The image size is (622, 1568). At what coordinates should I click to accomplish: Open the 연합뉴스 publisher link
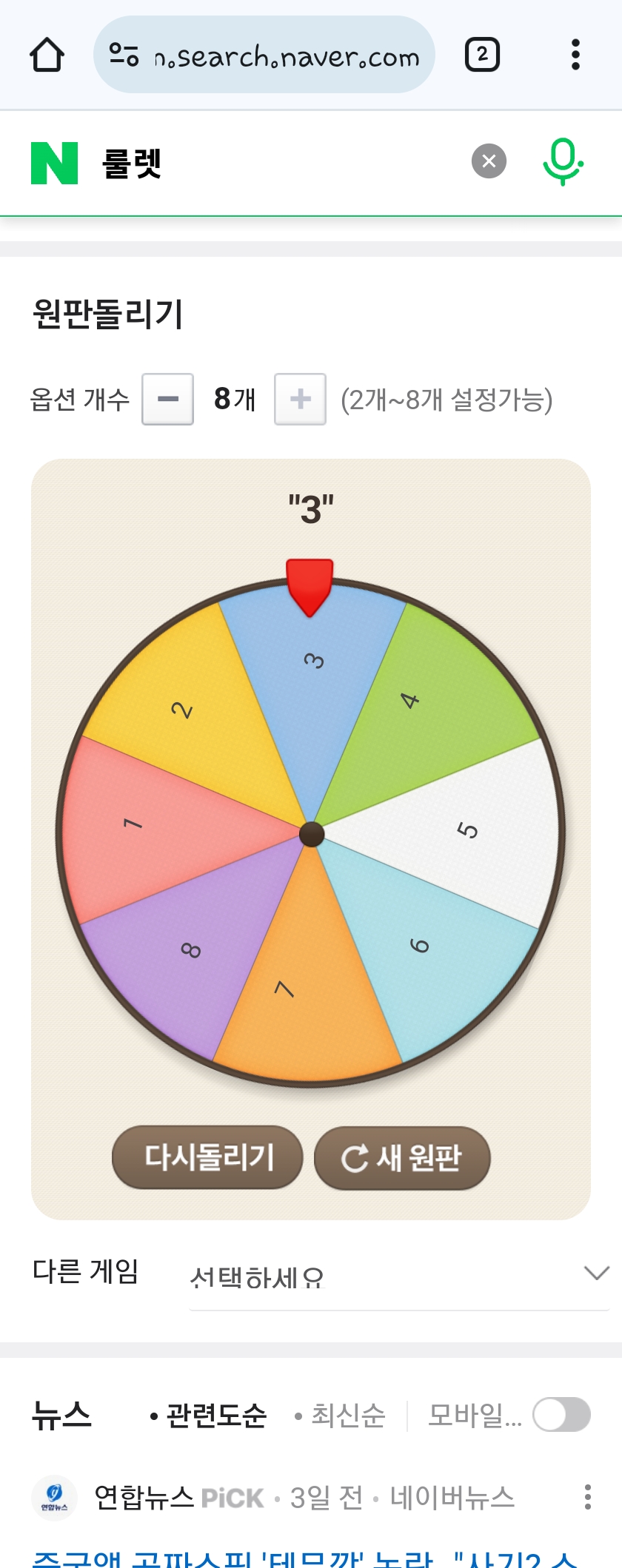coord(144,1498)
